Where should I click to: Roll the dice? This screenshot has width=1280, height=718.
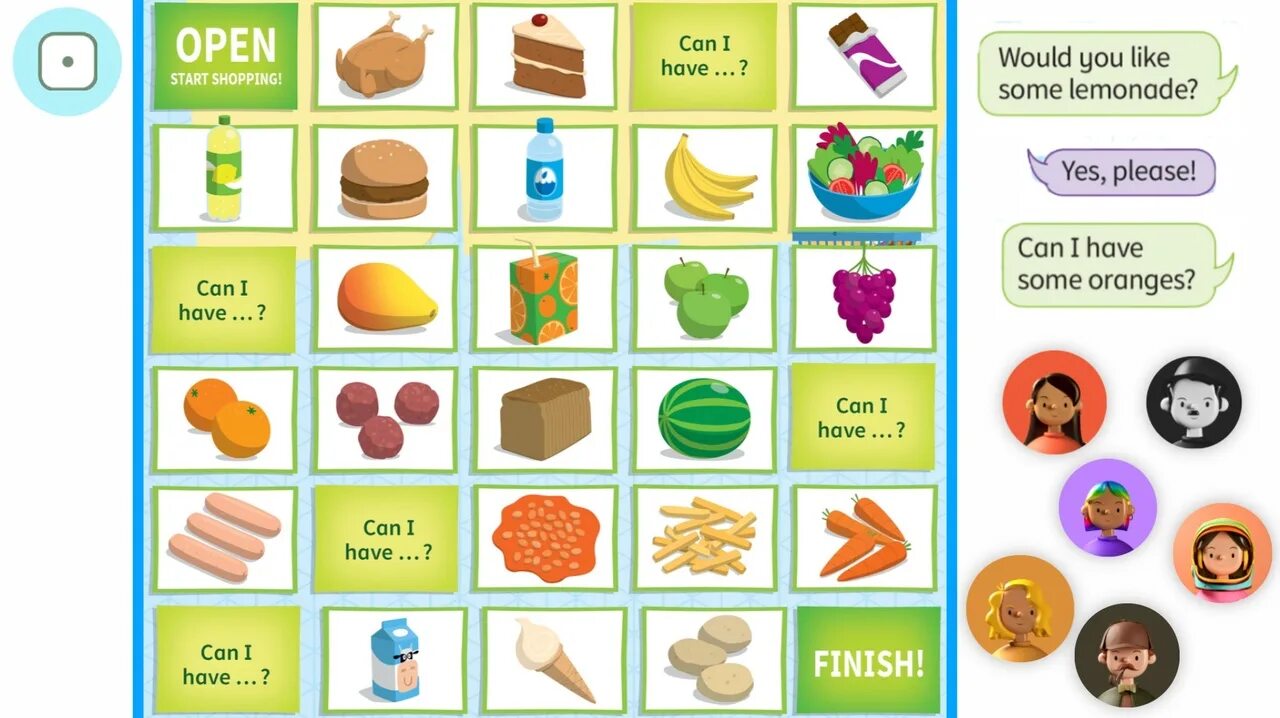tap(67, 62)
